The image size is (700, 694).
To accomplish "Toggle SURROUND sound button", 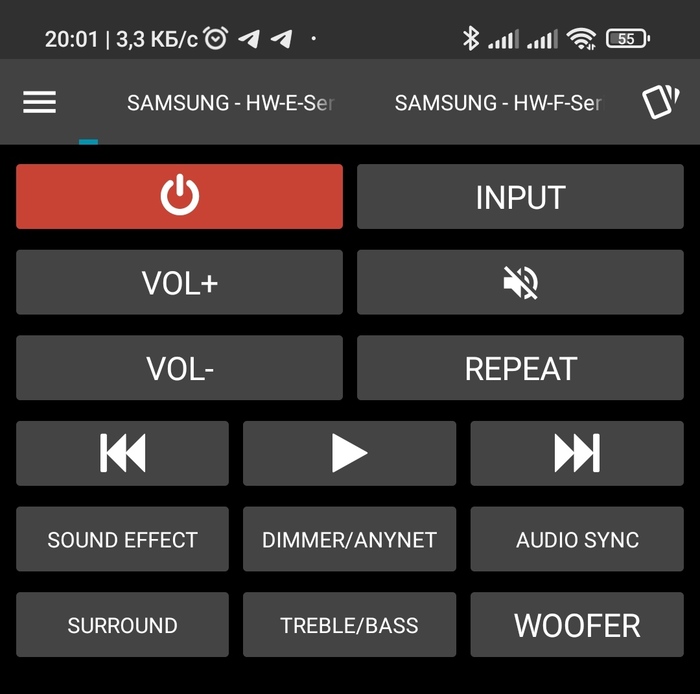I will click(x=122, y=625).
